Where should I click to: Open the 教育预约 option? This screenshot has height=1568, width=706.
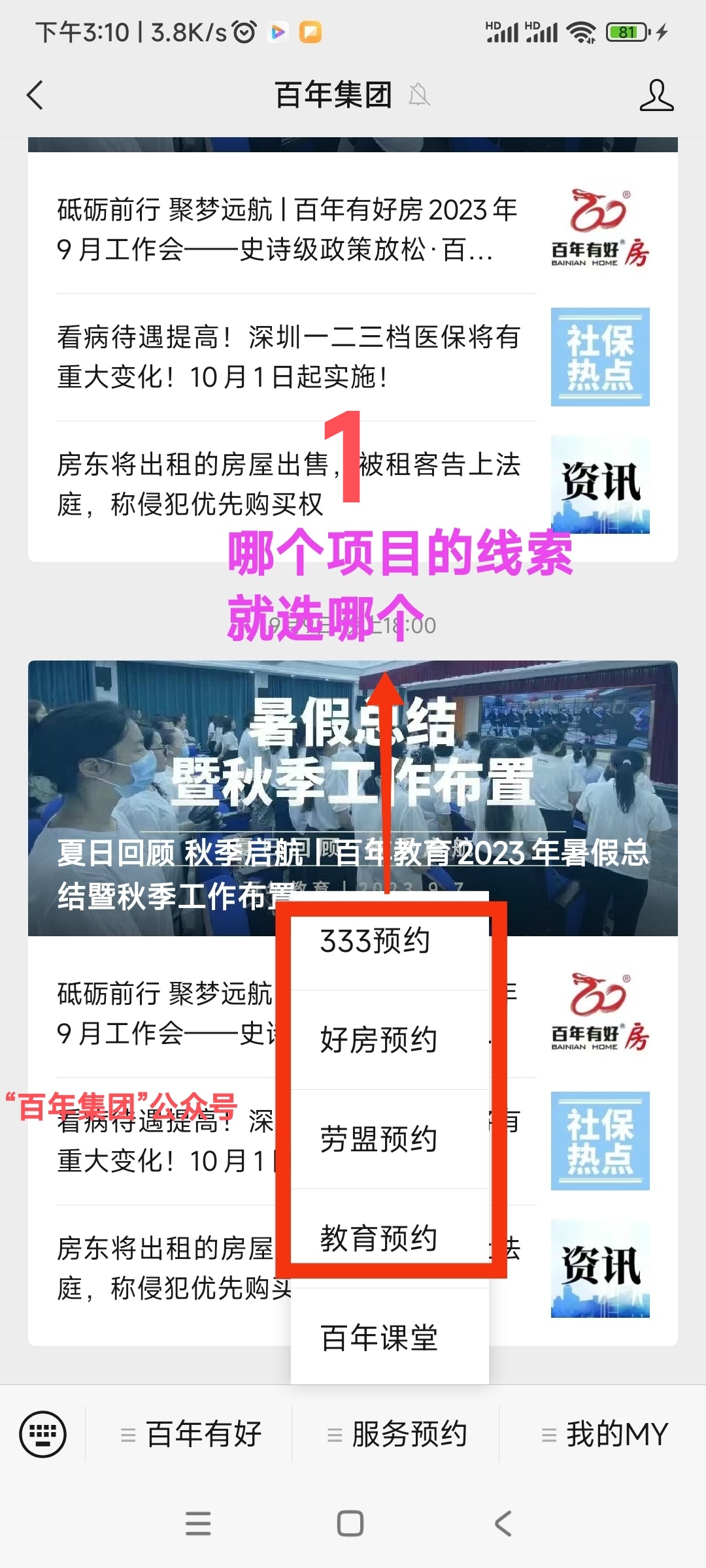point(390,1239)
